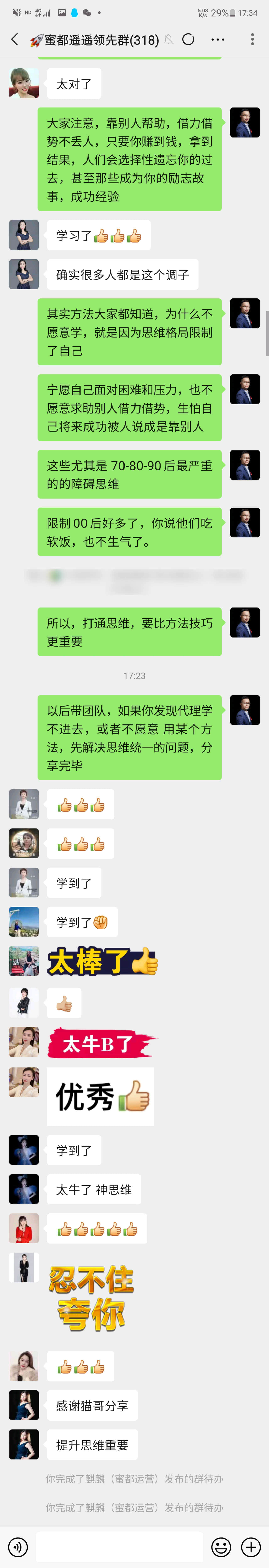This screenshot has height=1568, width=269.
Task: Open avatar of sender who said 太对了
Action: [24, 83]
